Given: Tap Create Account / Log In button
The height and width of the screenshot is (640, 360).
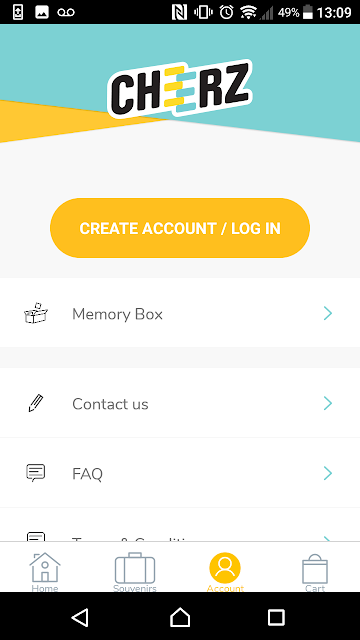Looking at the screenshot, I should [180, 228].
